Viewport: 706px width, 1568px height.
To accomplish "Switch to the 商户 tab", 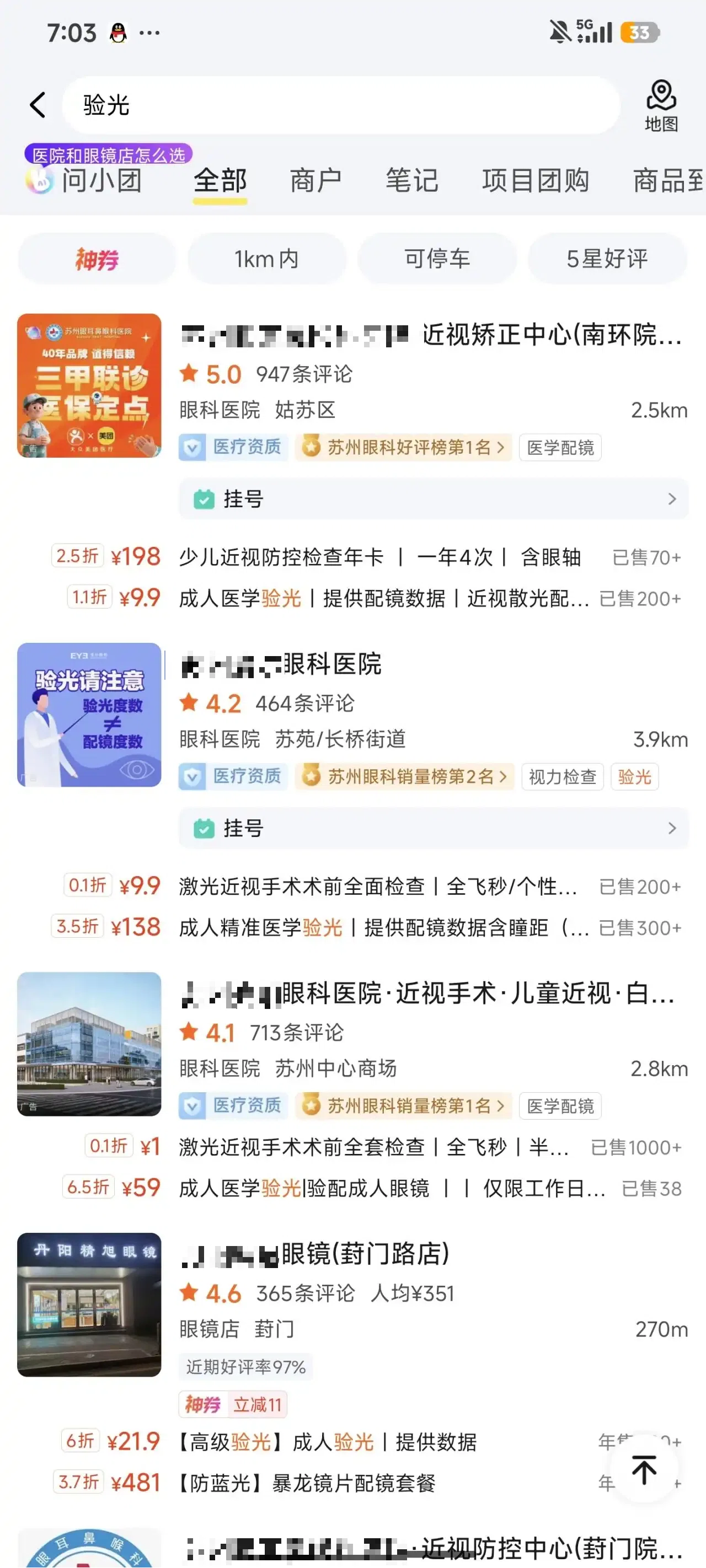I will (315, 180).
